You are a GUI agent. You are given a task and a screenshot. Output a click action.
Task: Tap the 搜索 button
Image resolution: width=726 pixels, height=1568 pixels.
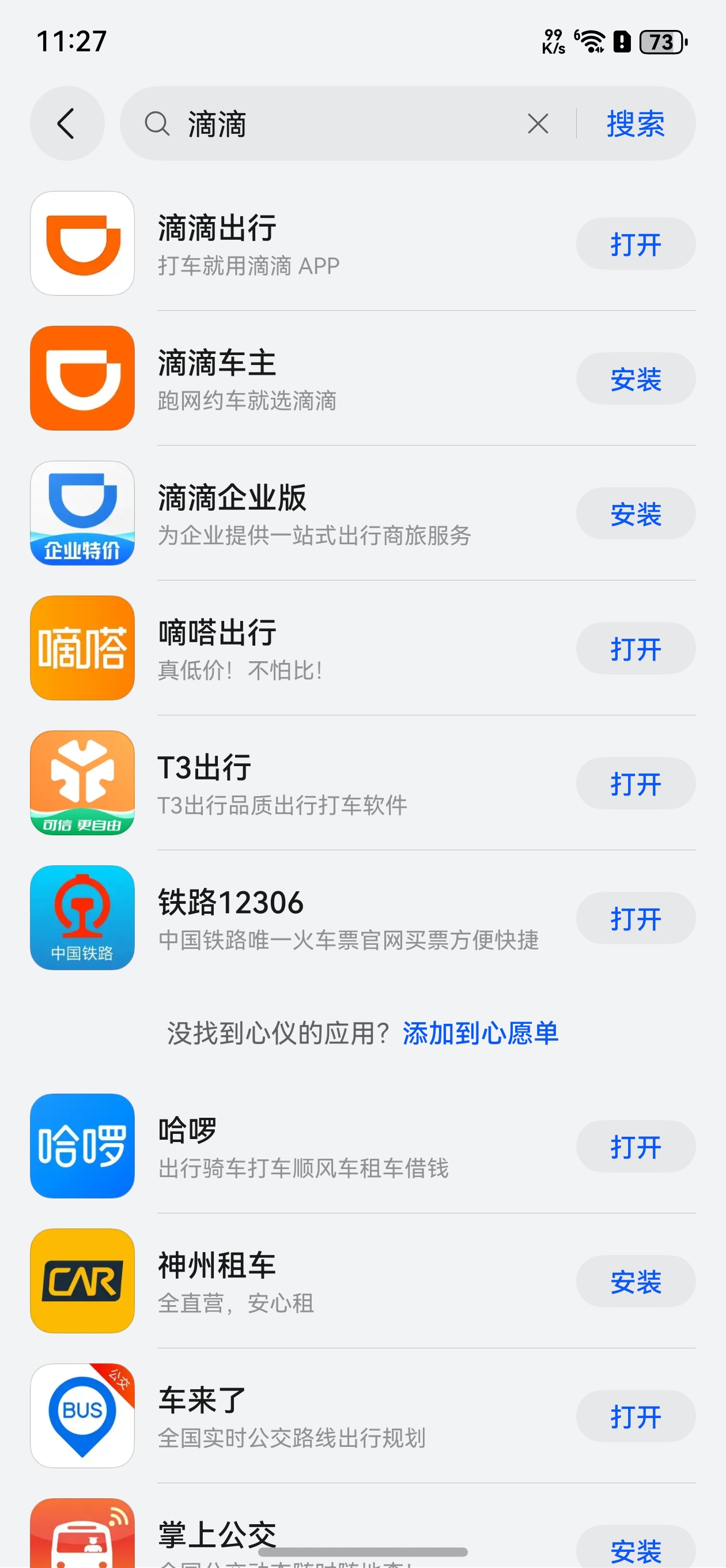635,123
